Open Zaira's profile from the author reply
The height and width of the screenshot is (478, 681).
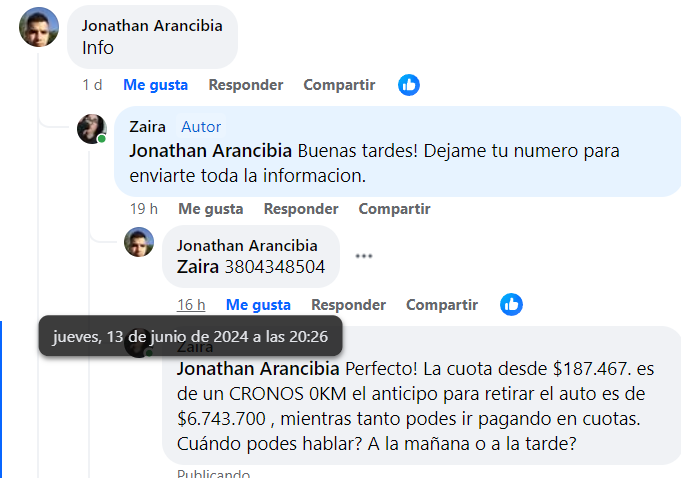coord(148,127)
